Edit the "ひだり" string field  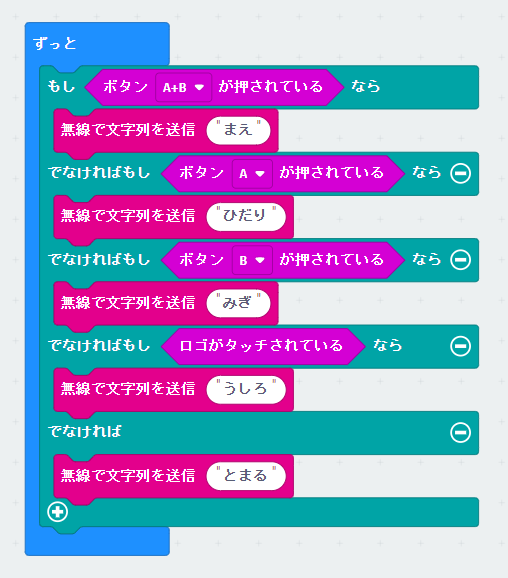(x=246, y=217)
